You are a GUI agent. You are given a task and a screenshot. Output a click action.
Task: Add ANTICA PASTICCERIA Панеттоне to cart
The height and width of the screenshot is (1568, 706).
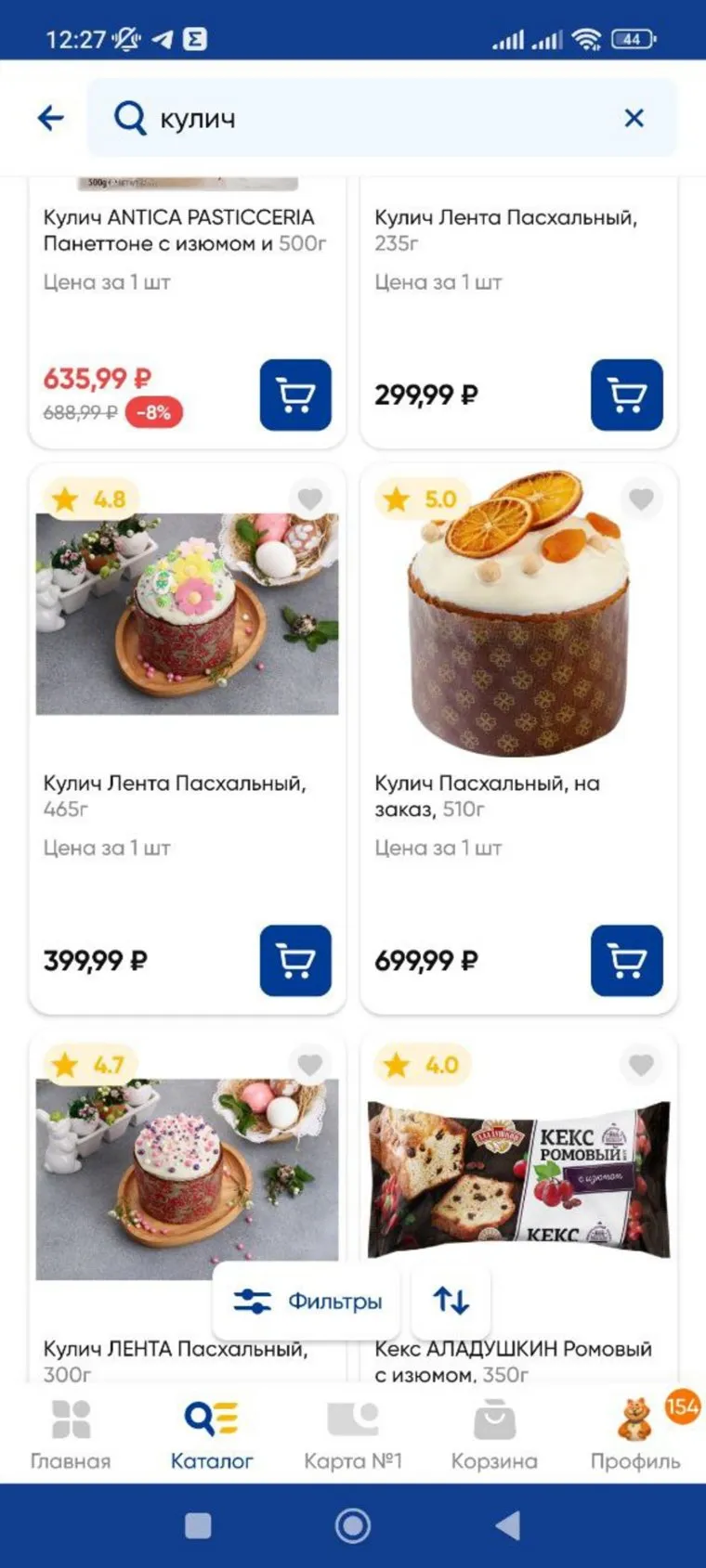pyautogui.click(x=295, y=395)
